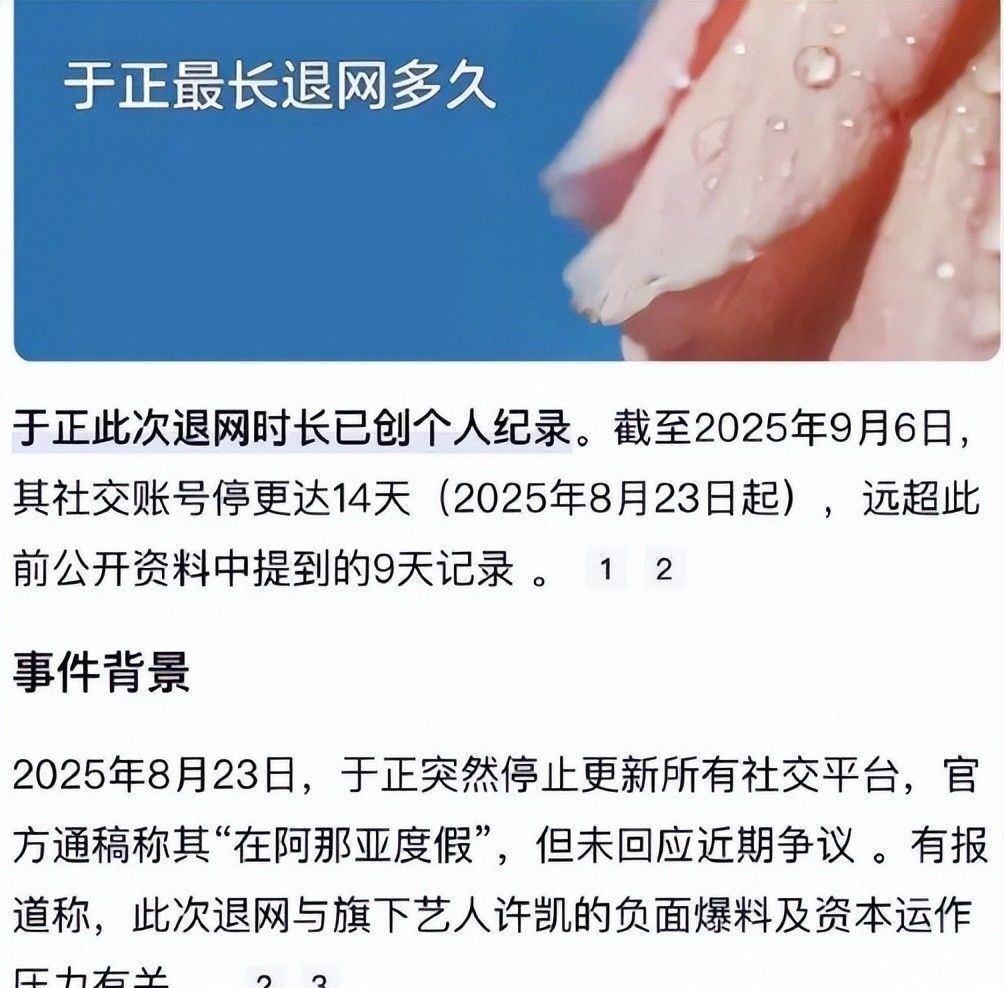
Task: Open citation 1 after the 9天记录 sentence
Action: (x=605, y=570)
